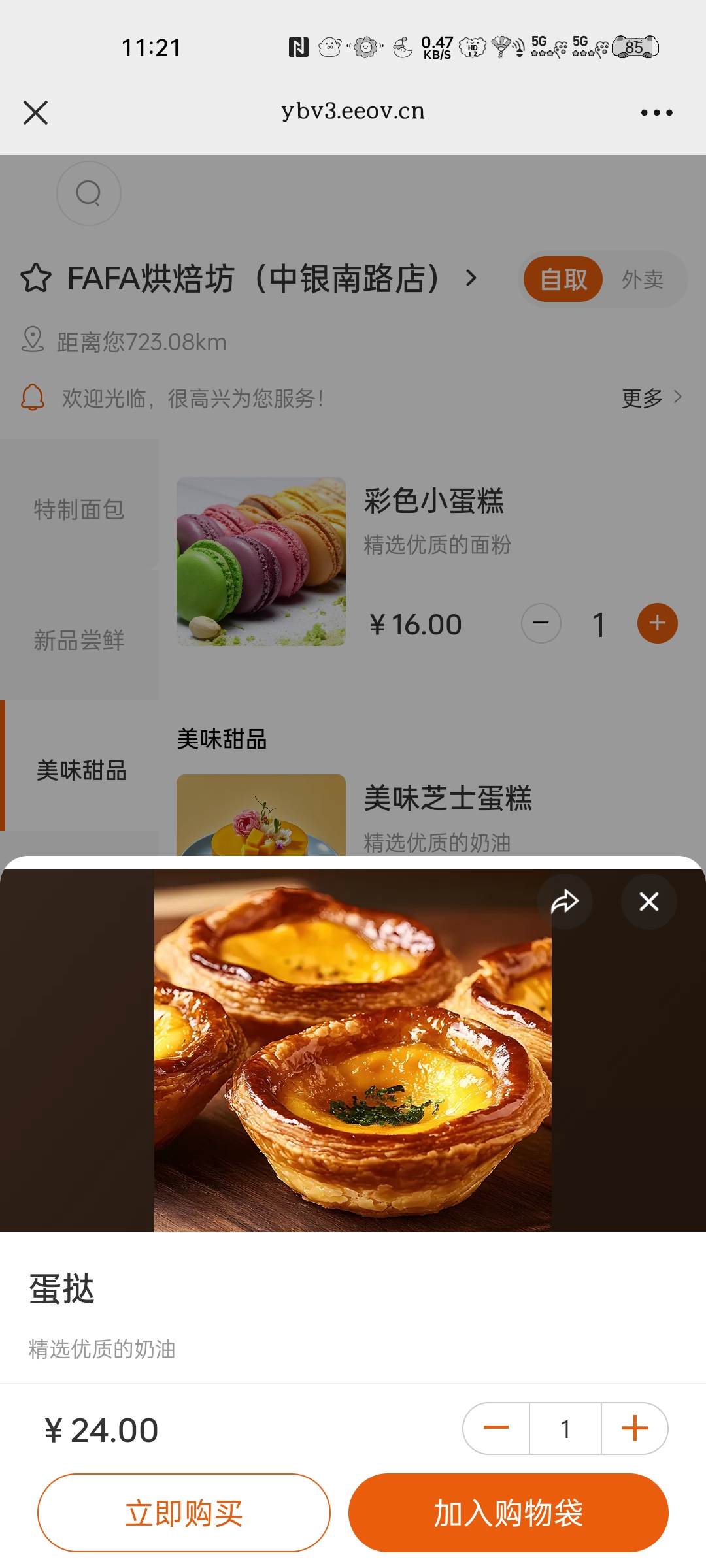
Task: Switch to 外卖 delivery mode
Action: pyautogui.click(x=642, y=280)
